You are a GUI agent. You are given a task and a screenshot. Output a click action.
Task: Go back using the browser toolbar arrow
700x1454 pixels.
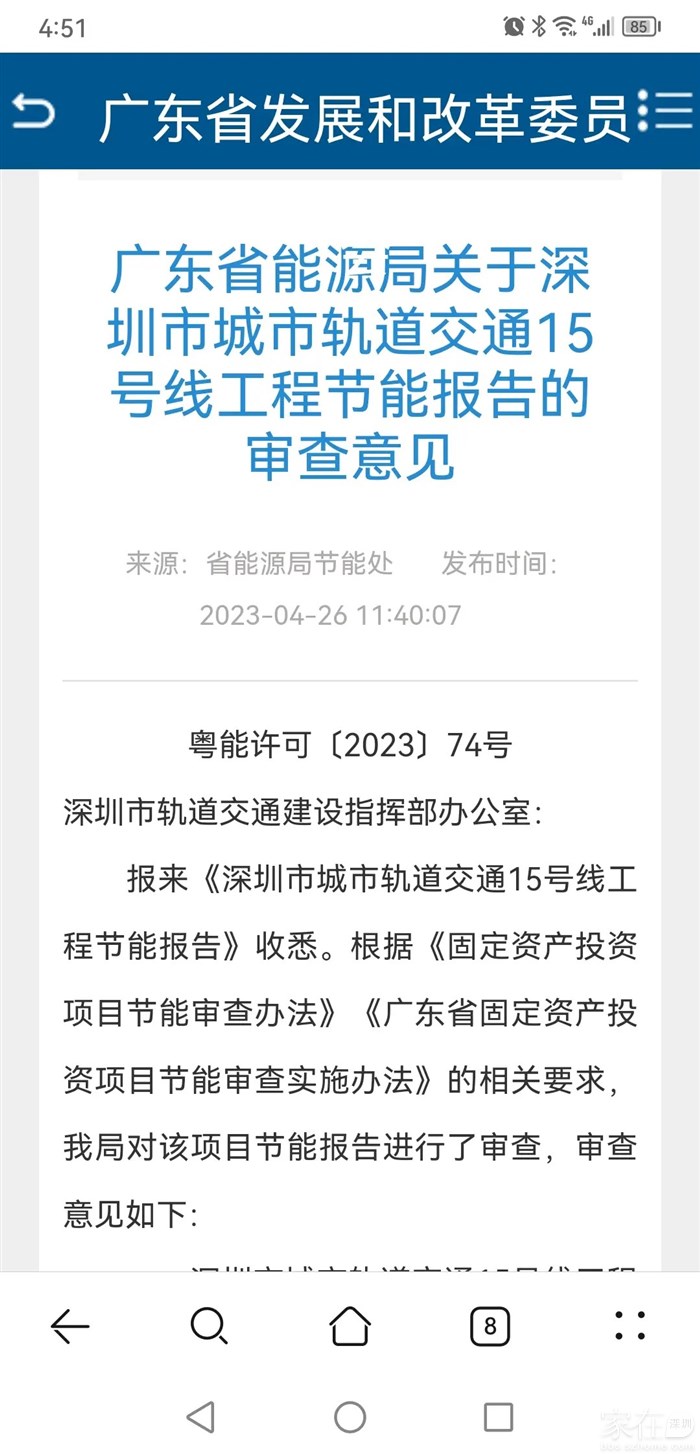[x=70, y=1327]
